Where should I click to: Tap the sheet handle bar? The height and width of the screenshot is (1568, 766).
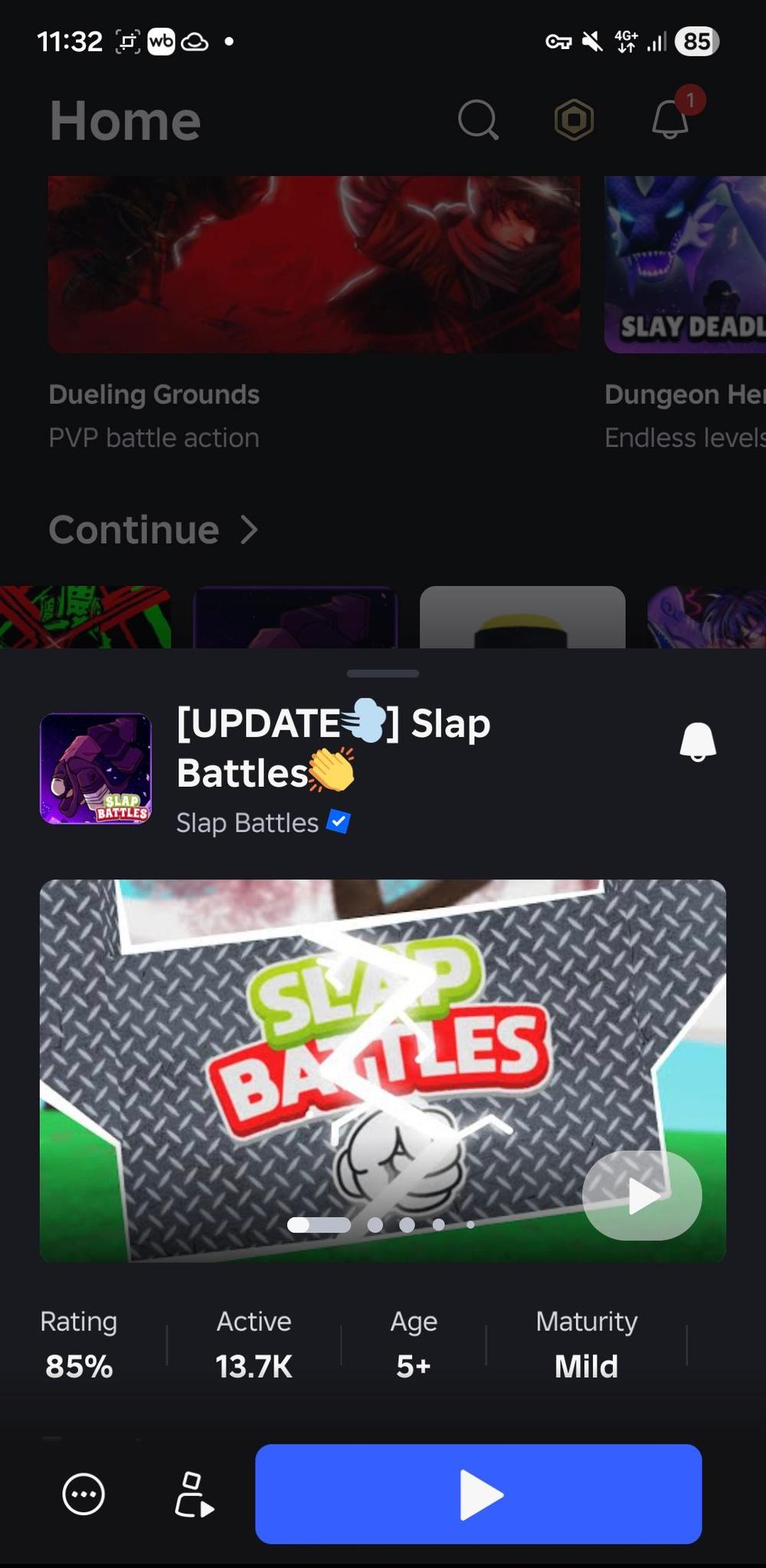coord(382,673)
